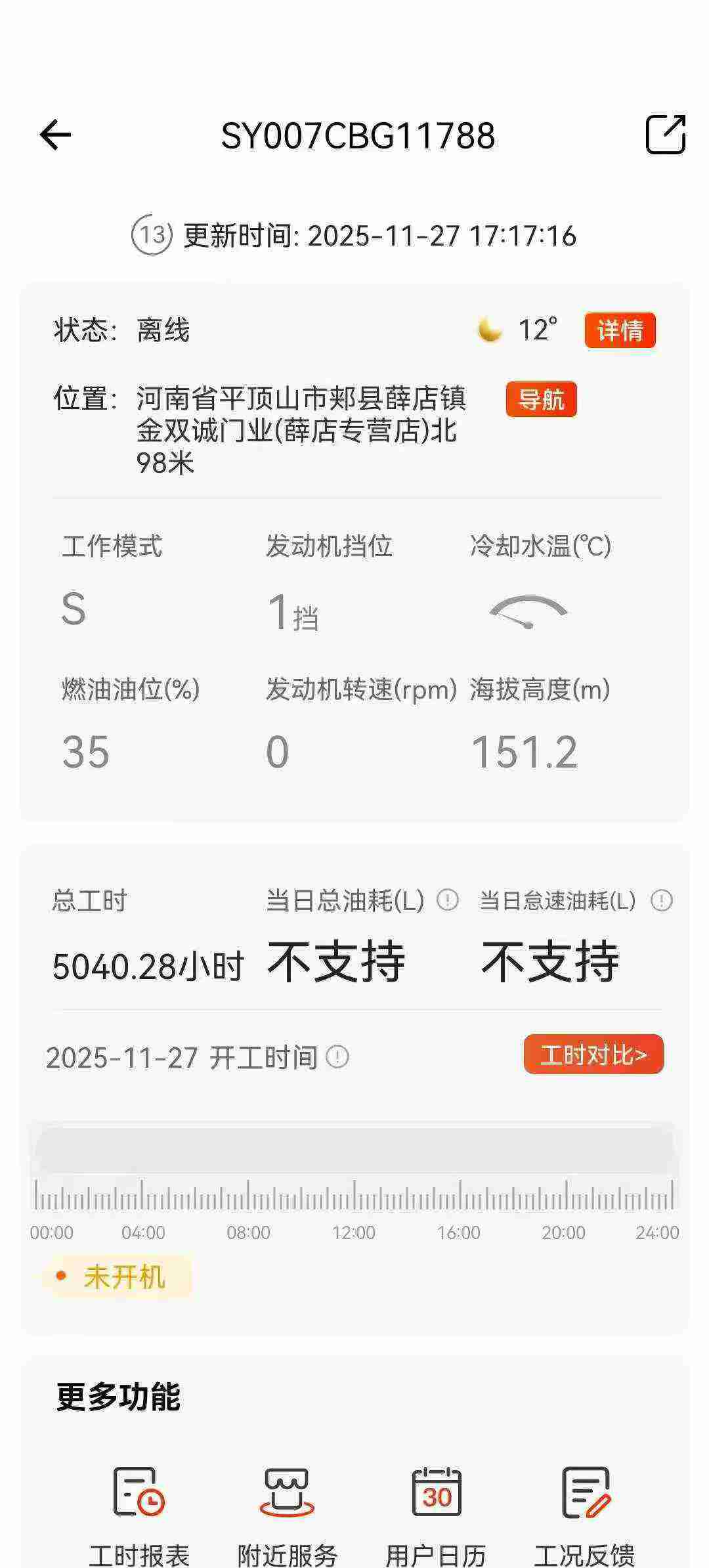The width and height of the screenshot is (709, 1568).
Task: Tap the crescent moon weather icon
Action: [x=486, y=330]
